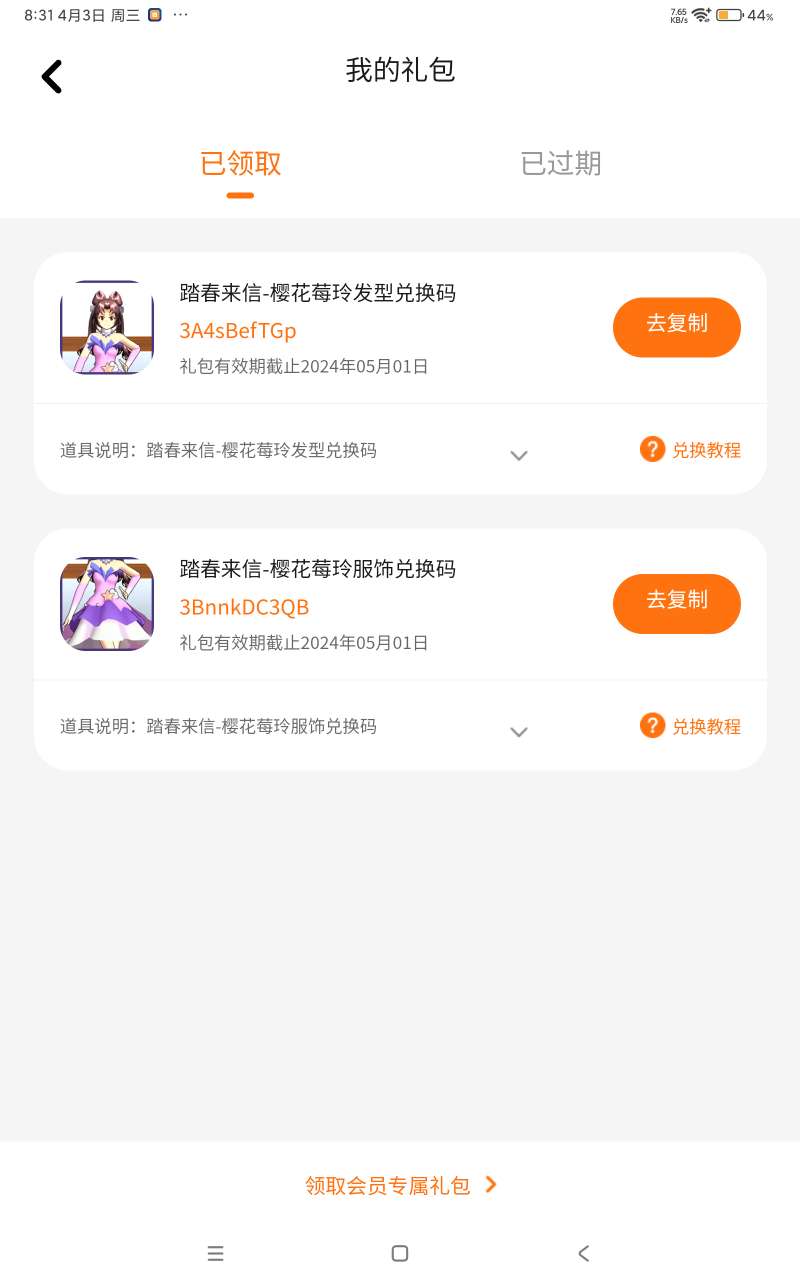The image size is (800, 1280).
Task: Expand 道具说明 for 樱花莓玲发型兑换码
Action: 518,455
